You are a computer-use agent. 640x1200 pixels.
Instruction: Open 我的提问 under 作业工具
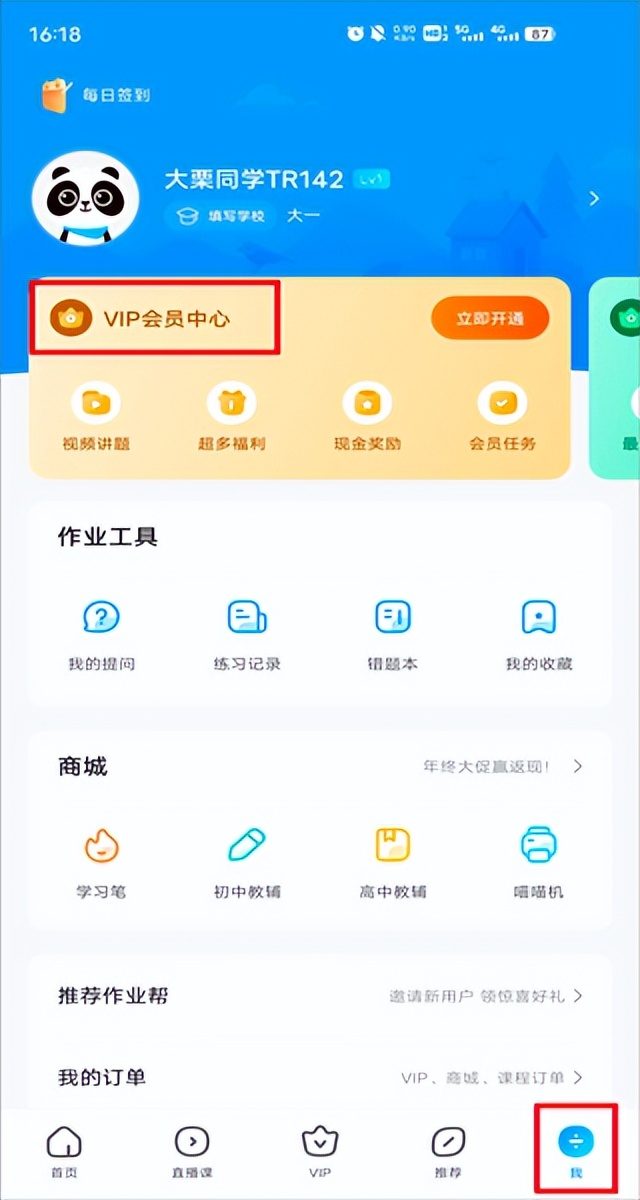coord(100,633)
